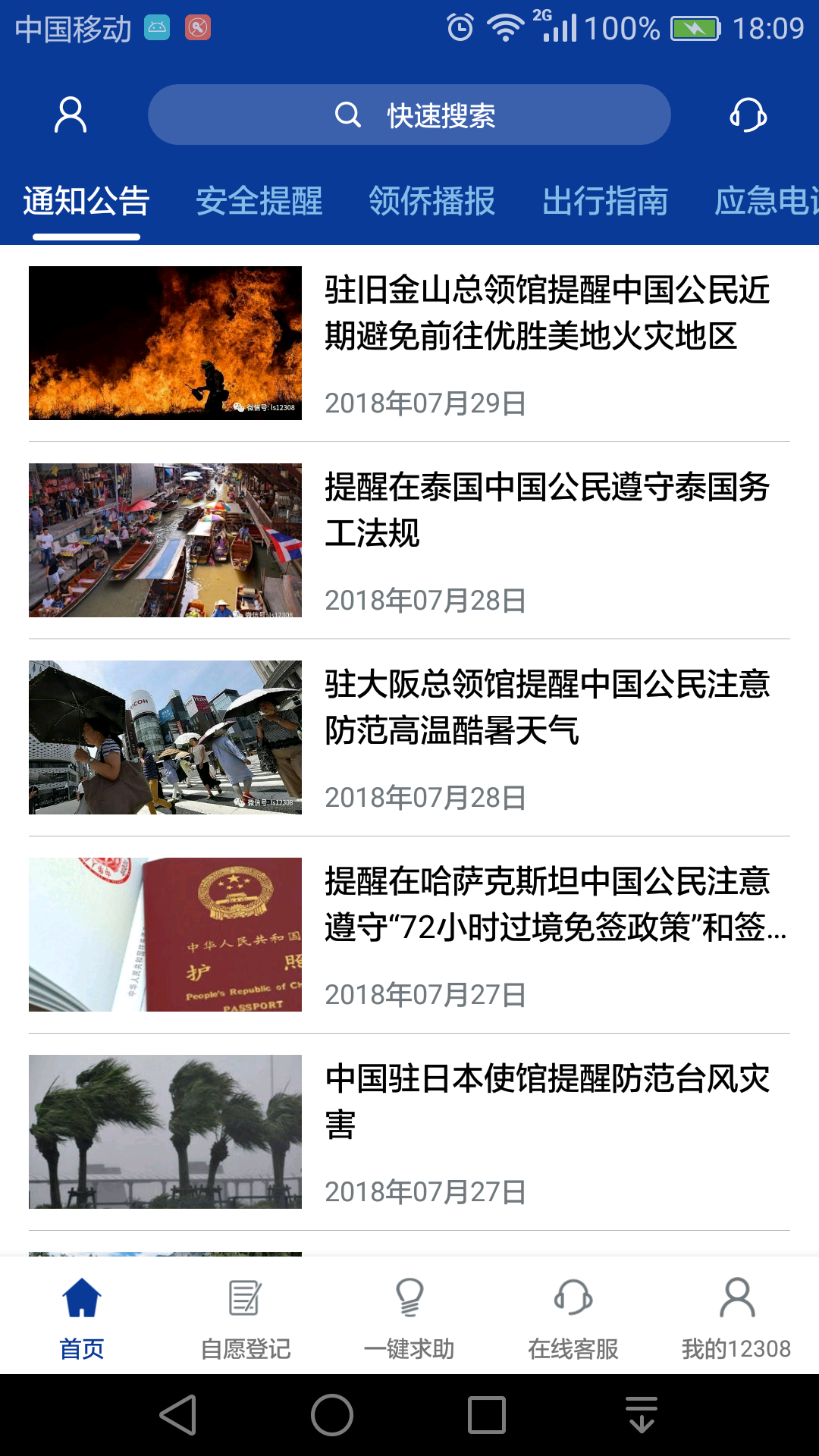Open the user profile icon

[71, 115]
